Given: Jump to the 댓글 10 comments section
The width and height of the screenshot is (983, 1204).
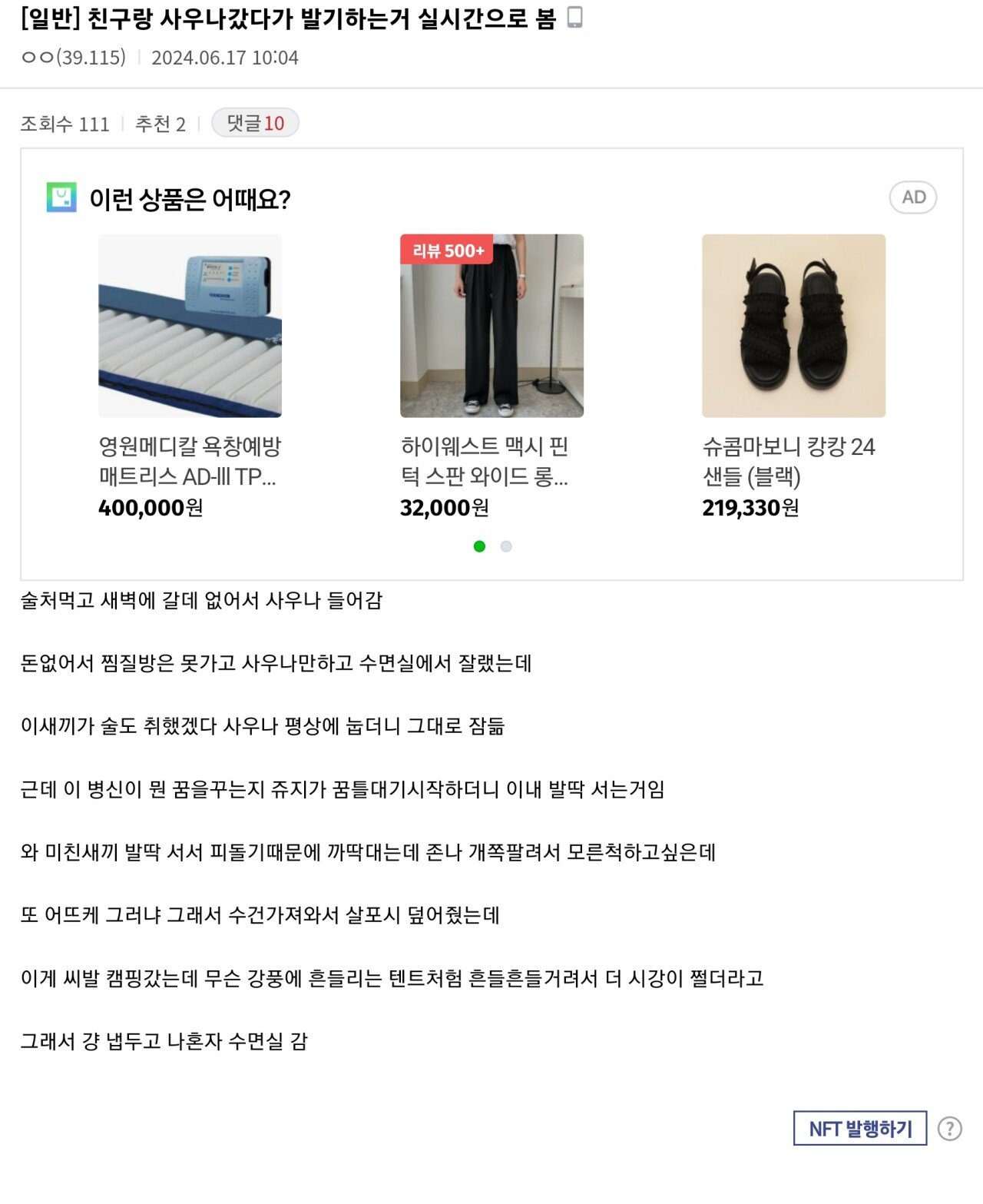Looking at the screenshot, I should [255, 123].
